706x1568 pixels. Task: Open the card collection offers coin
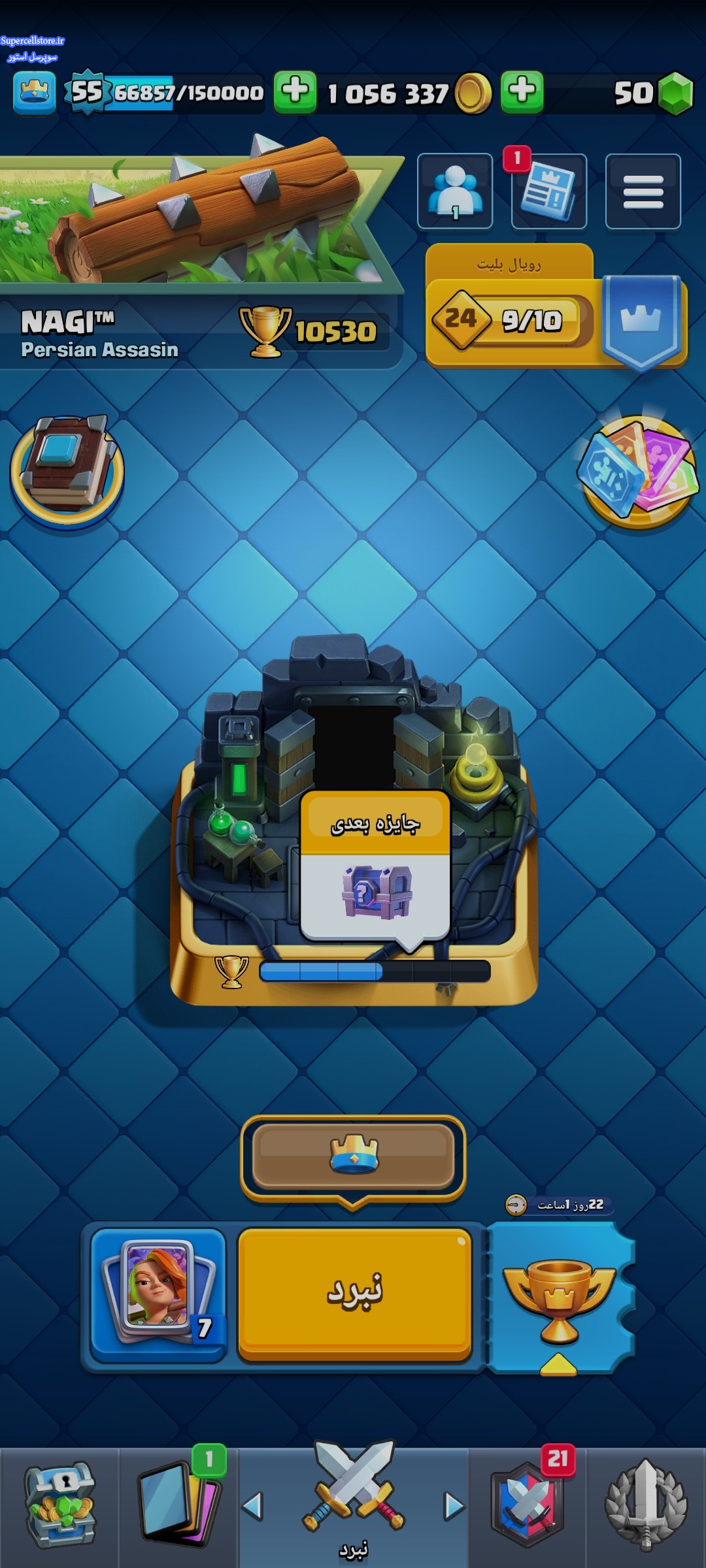coord(639,469)
